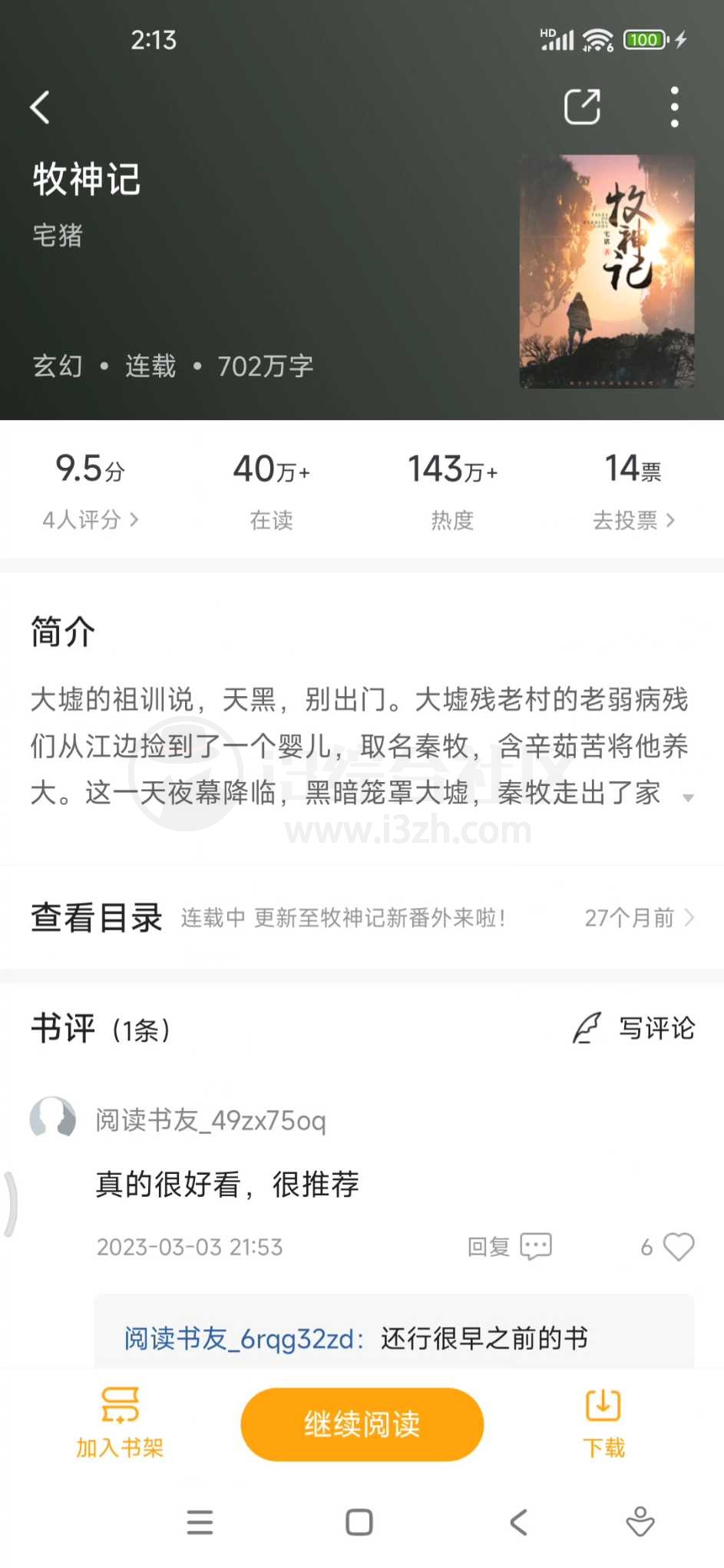Tap reviewer name 阅读书友_49zx75oq
This screenshot has width=724, height=1568.
click(x=210, y=1120)
